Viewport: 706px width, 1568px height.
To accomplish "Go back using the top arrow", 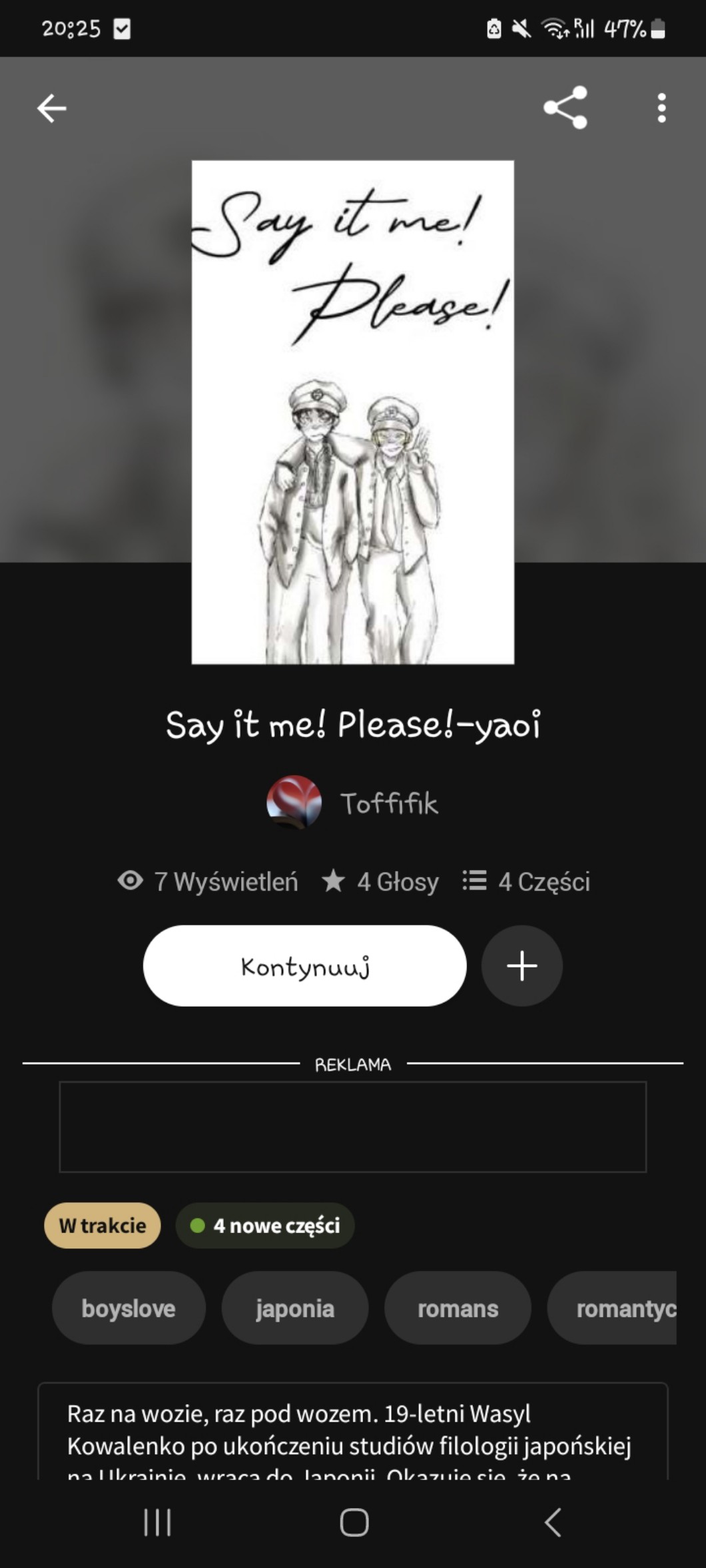I will (51, 108).
